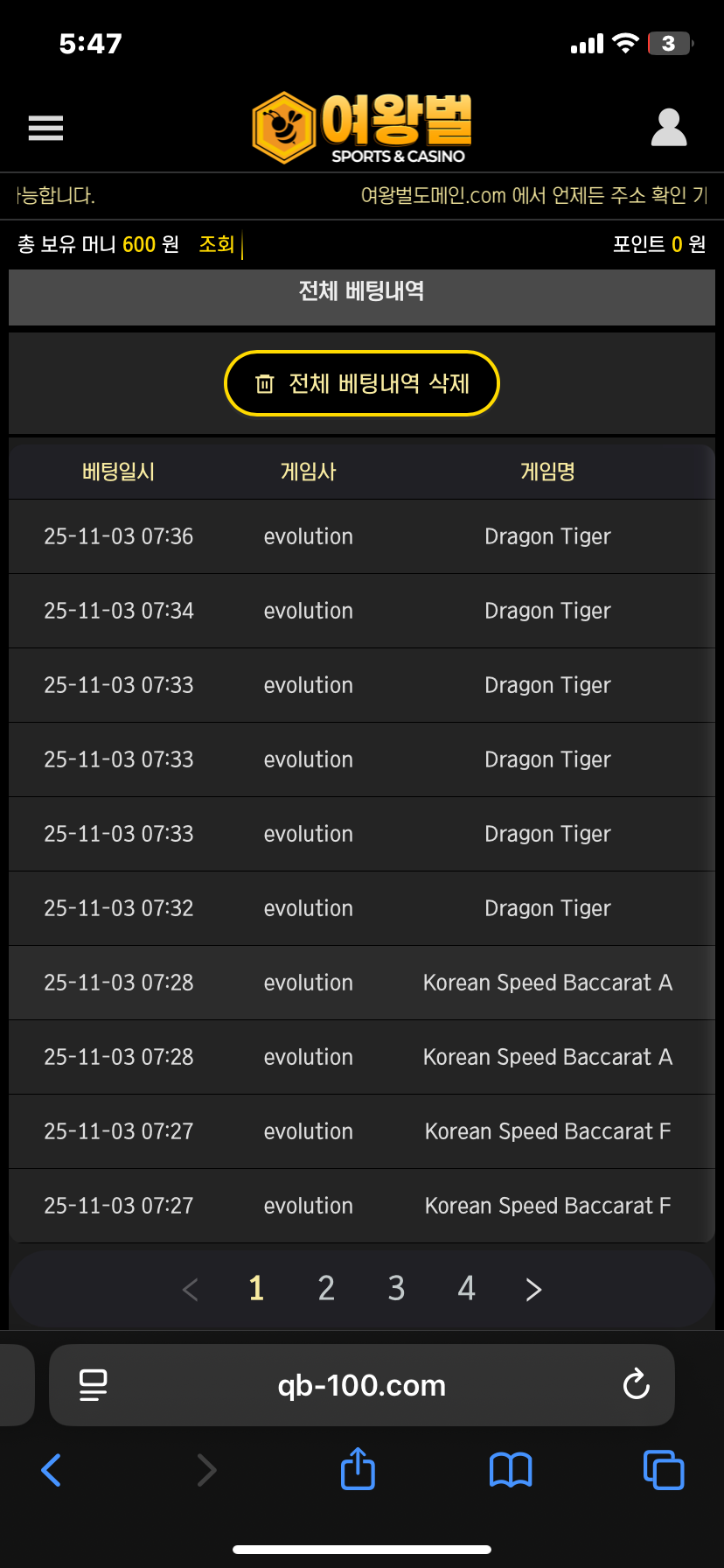Open the user profile icon
This screenshot has height=1568, width=724.
[669, 128]
